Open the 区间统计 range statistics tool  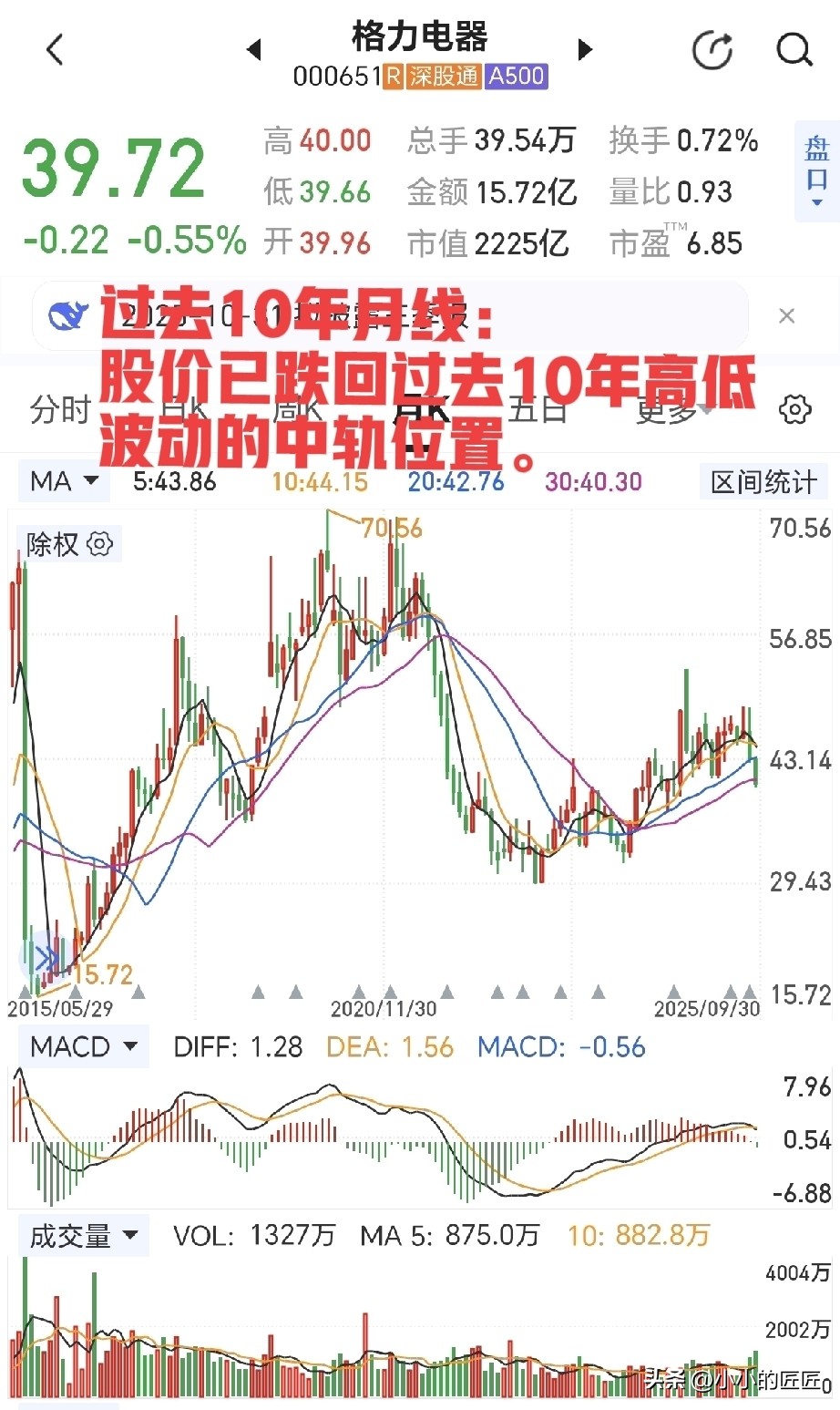coord(763,480)
